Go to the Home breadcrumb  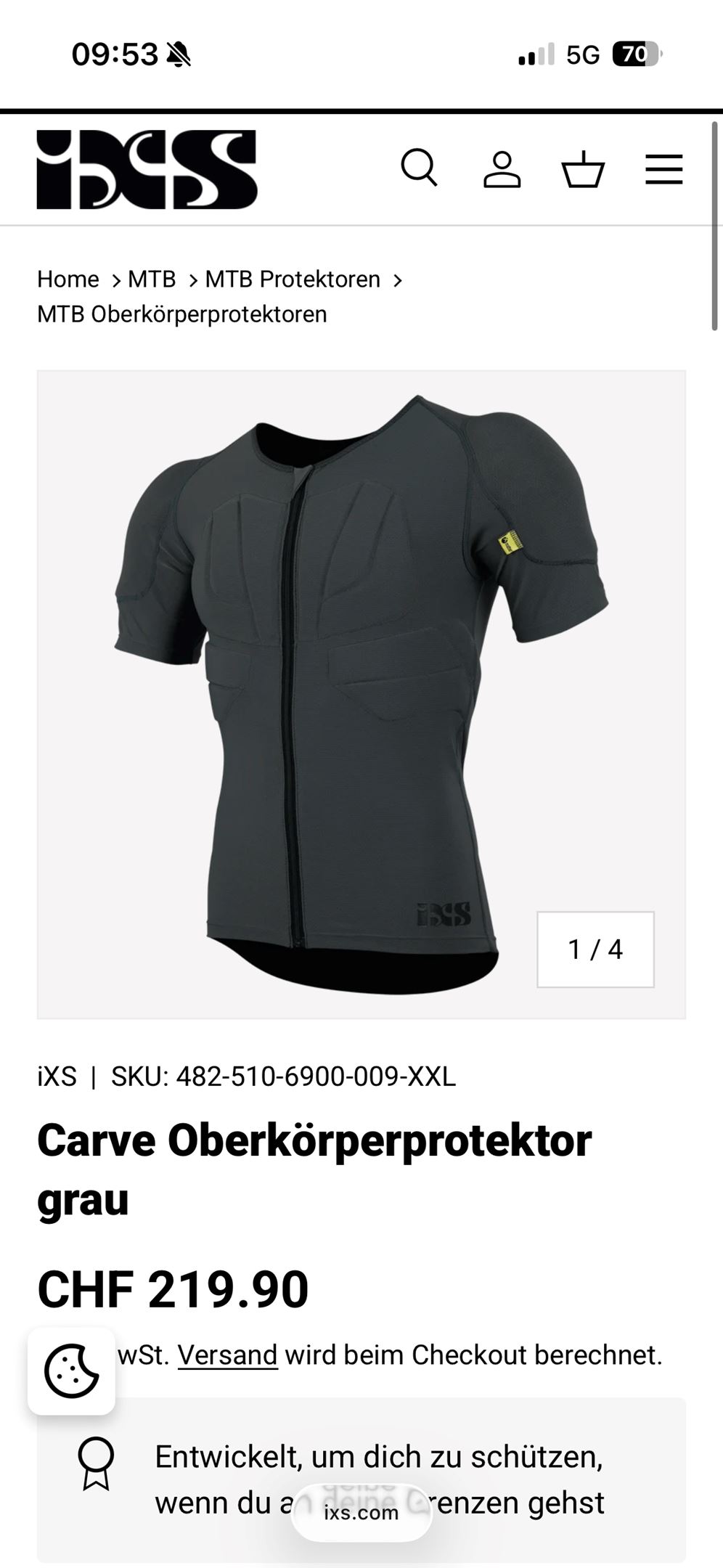(68, 279)
